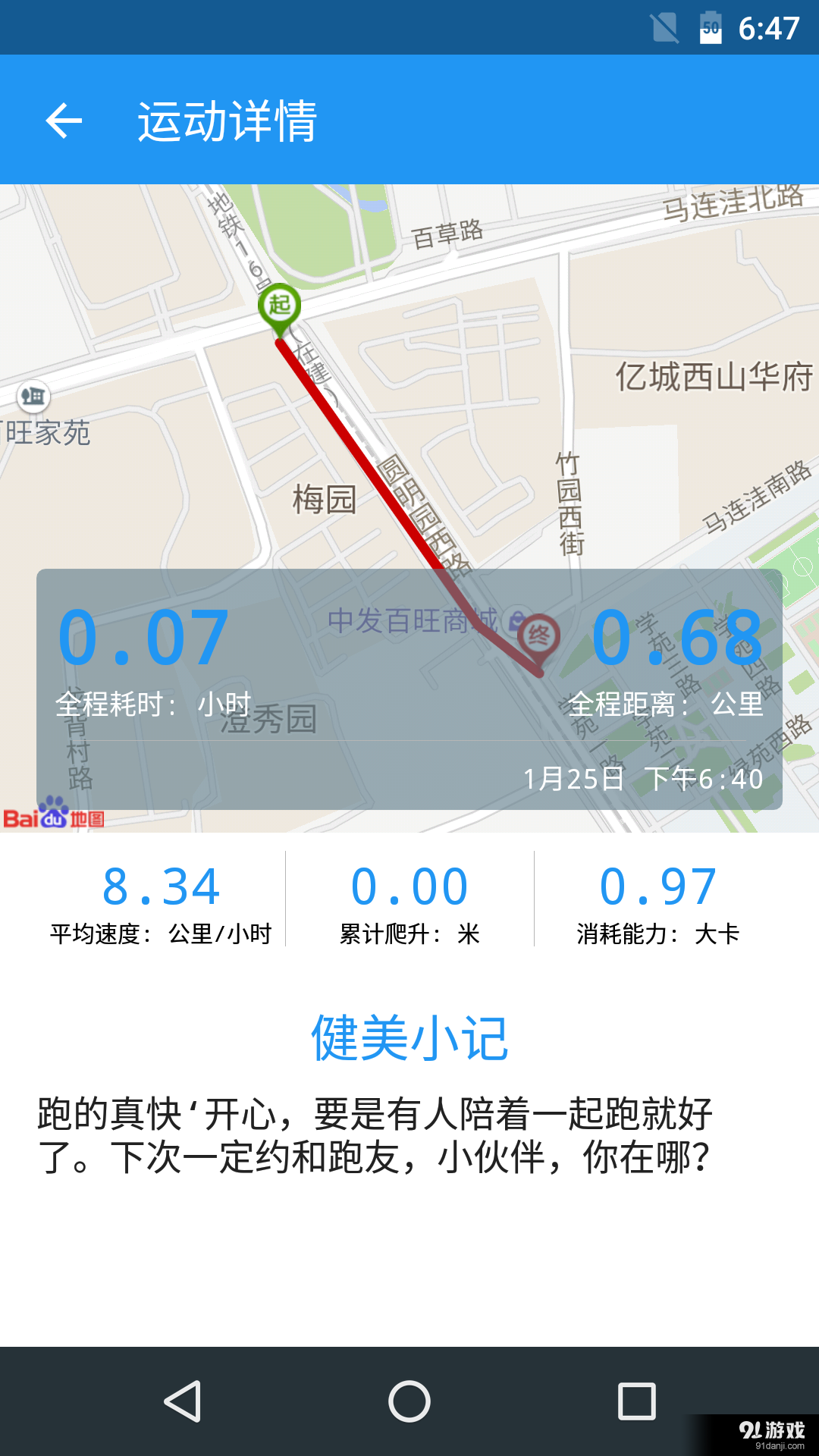819x1456 pixels.
Task: Select the 0.97 消耗能力 calorie stat
Action: [657, 886]
